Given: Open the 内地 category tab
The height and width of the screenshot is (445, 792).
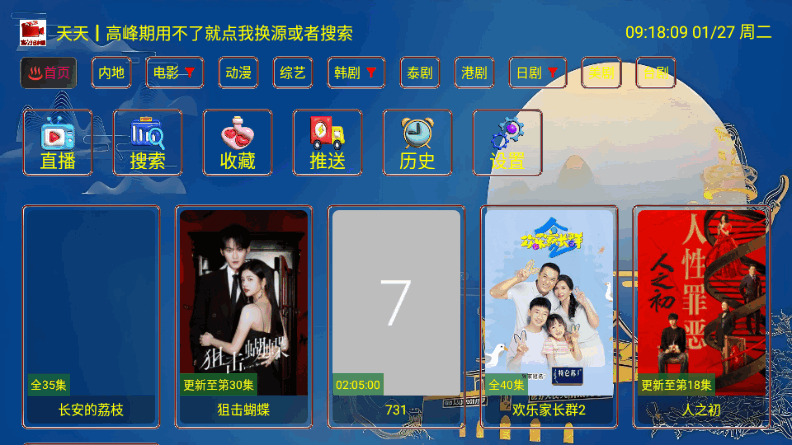Looking at the screenshot, I should (x=111, y=73).
